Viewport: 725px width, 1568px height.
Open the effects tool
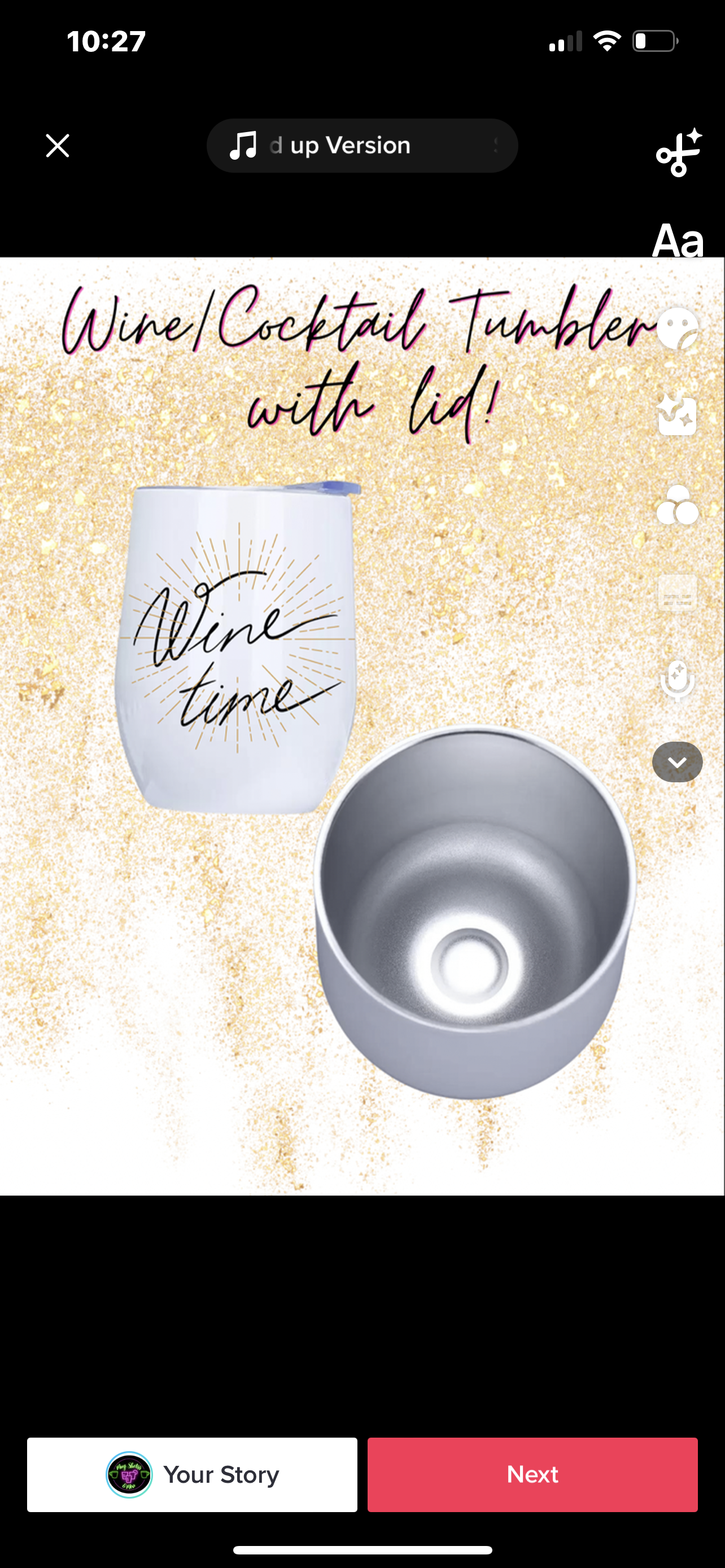pos(678,417)
